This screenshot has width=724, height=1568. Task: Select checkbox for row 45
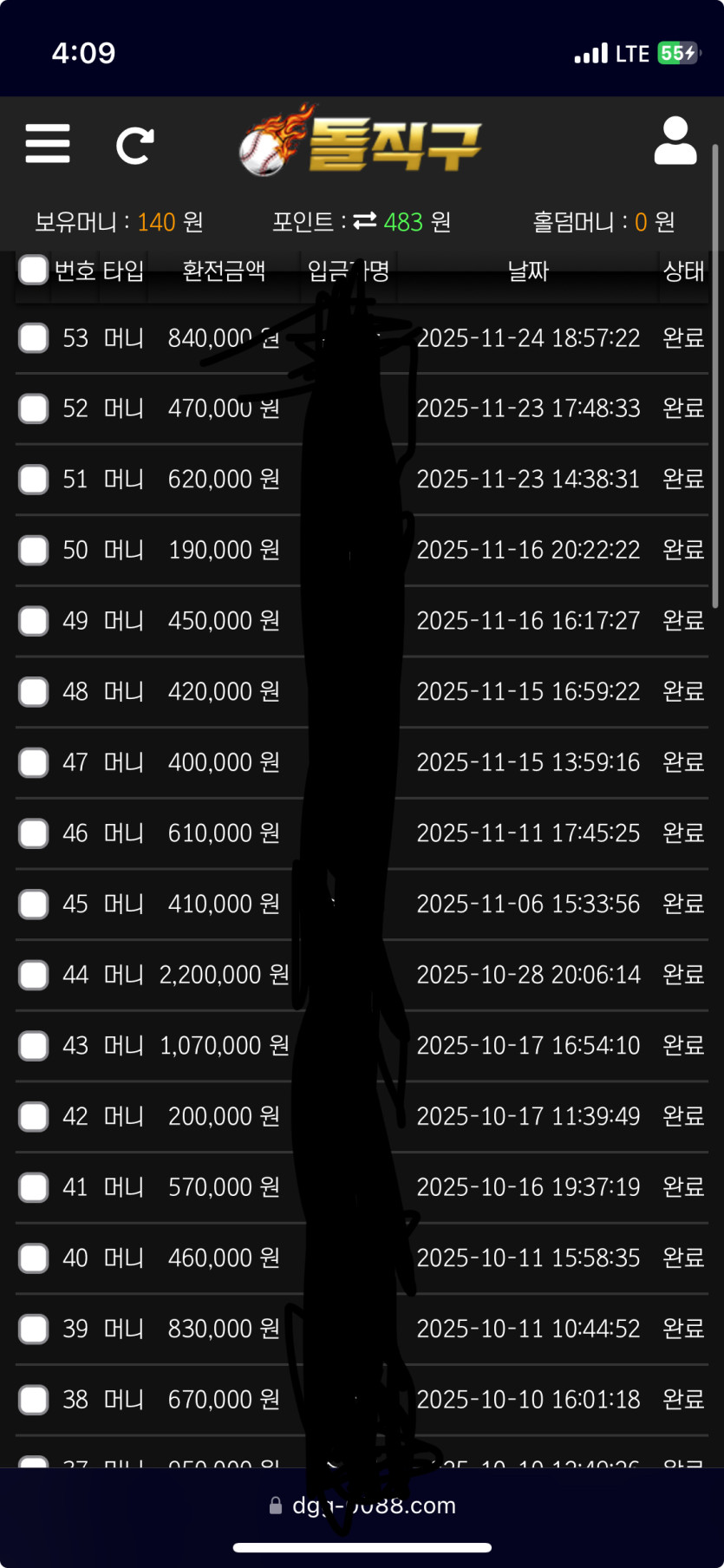tap(34, 905)
